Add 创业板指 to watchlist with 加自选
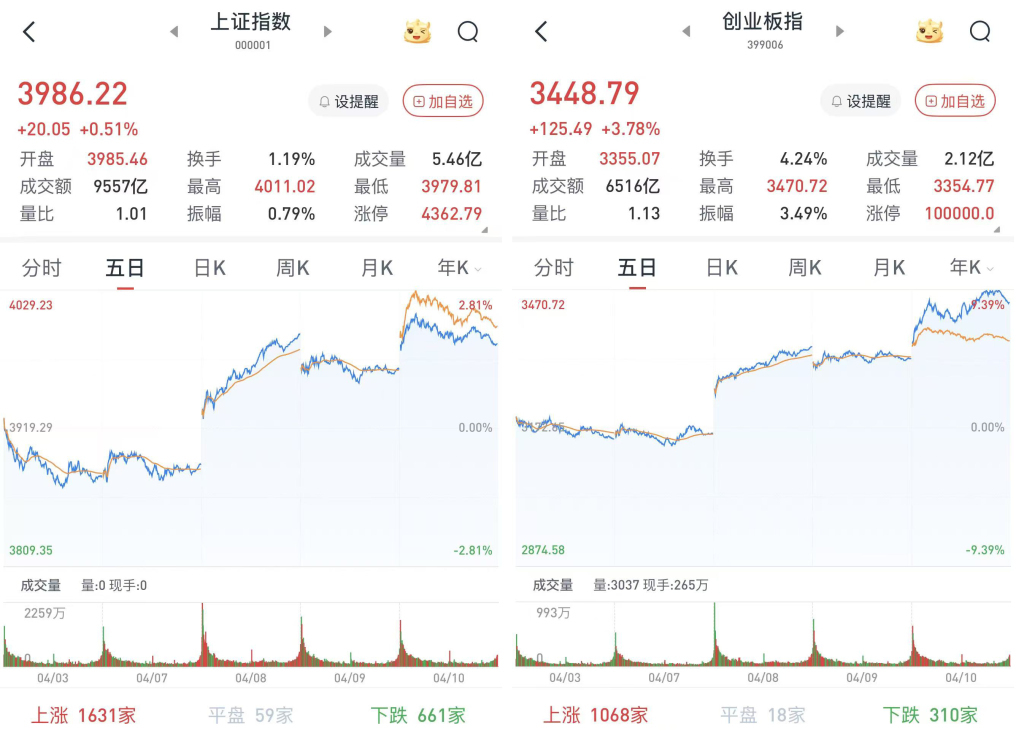The width and height of the screenshot is (1024, 739). 955,101
